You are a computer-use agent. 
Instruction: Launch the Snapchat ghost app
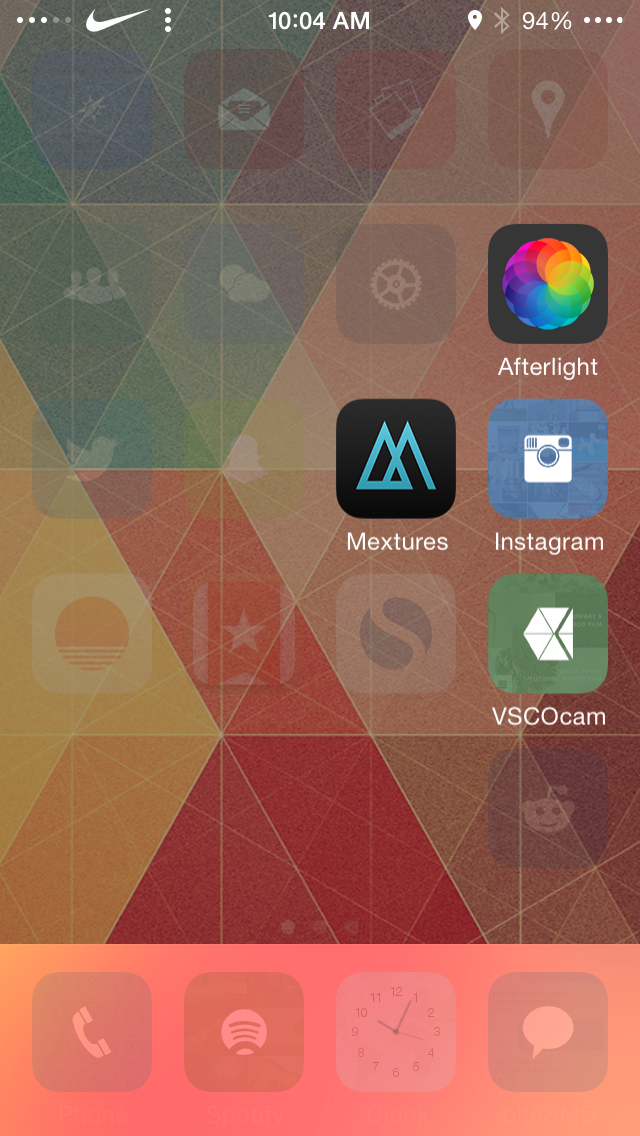tap(244, 459)
